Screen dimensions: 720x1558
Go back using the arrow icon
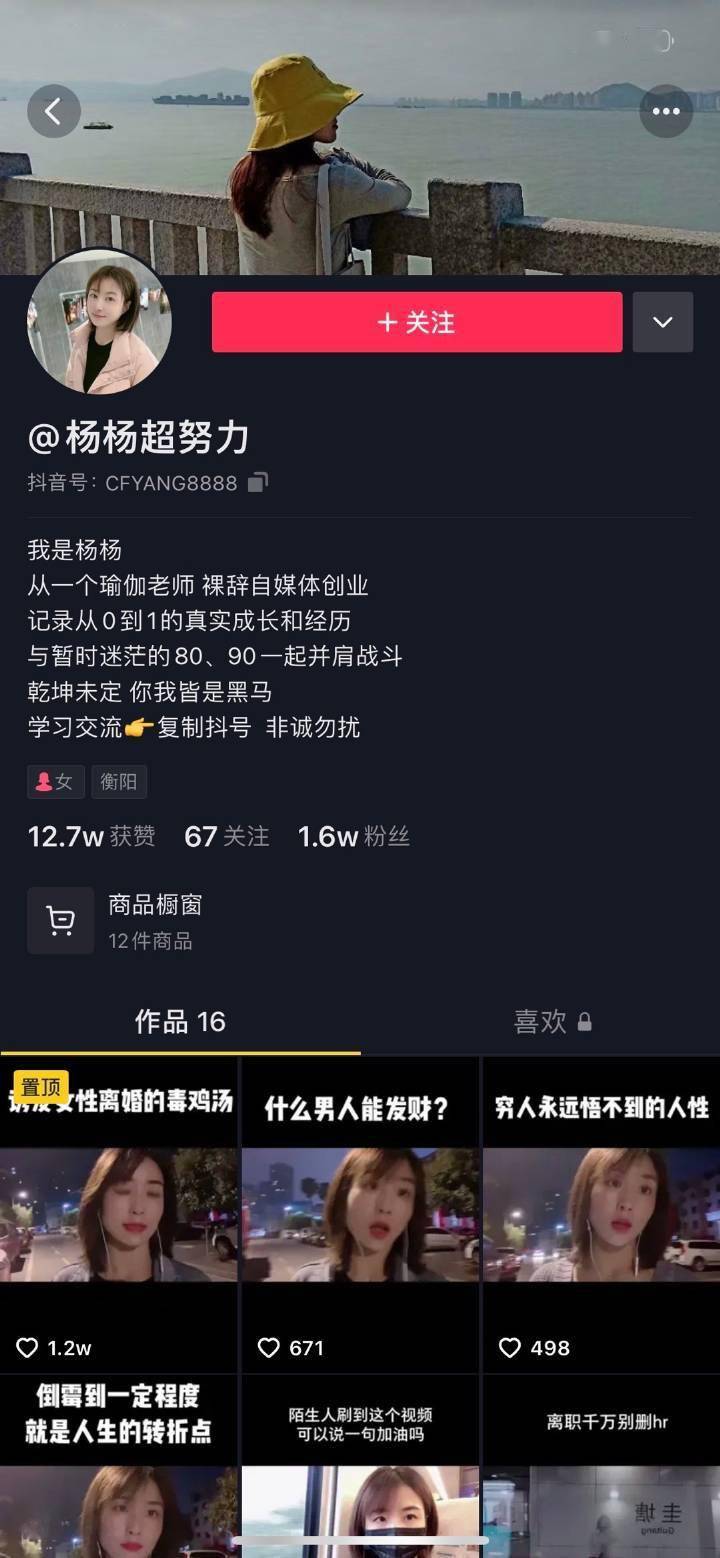pyautogui.click(x=53, y=111)
